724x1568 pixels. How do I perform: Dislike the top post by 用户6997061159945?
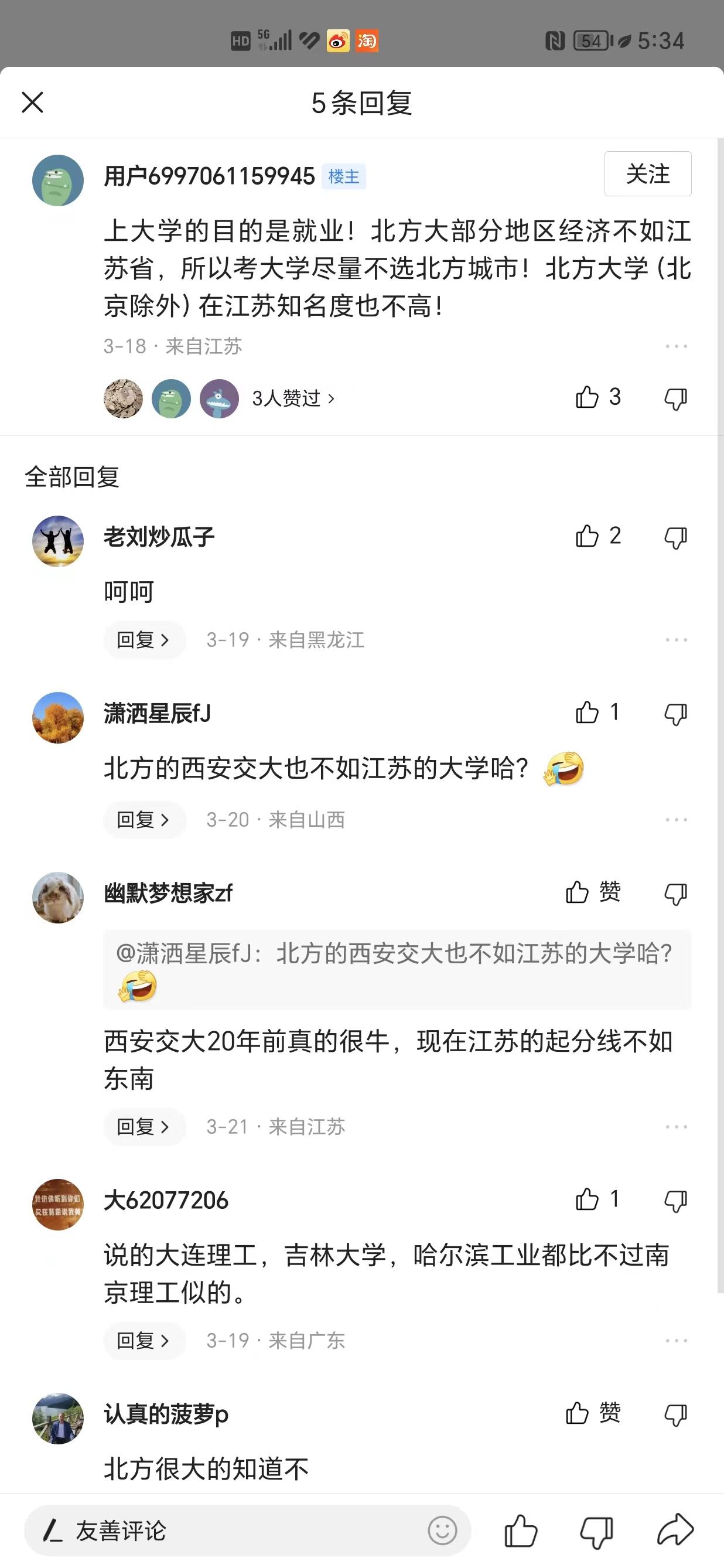[675, 397]
